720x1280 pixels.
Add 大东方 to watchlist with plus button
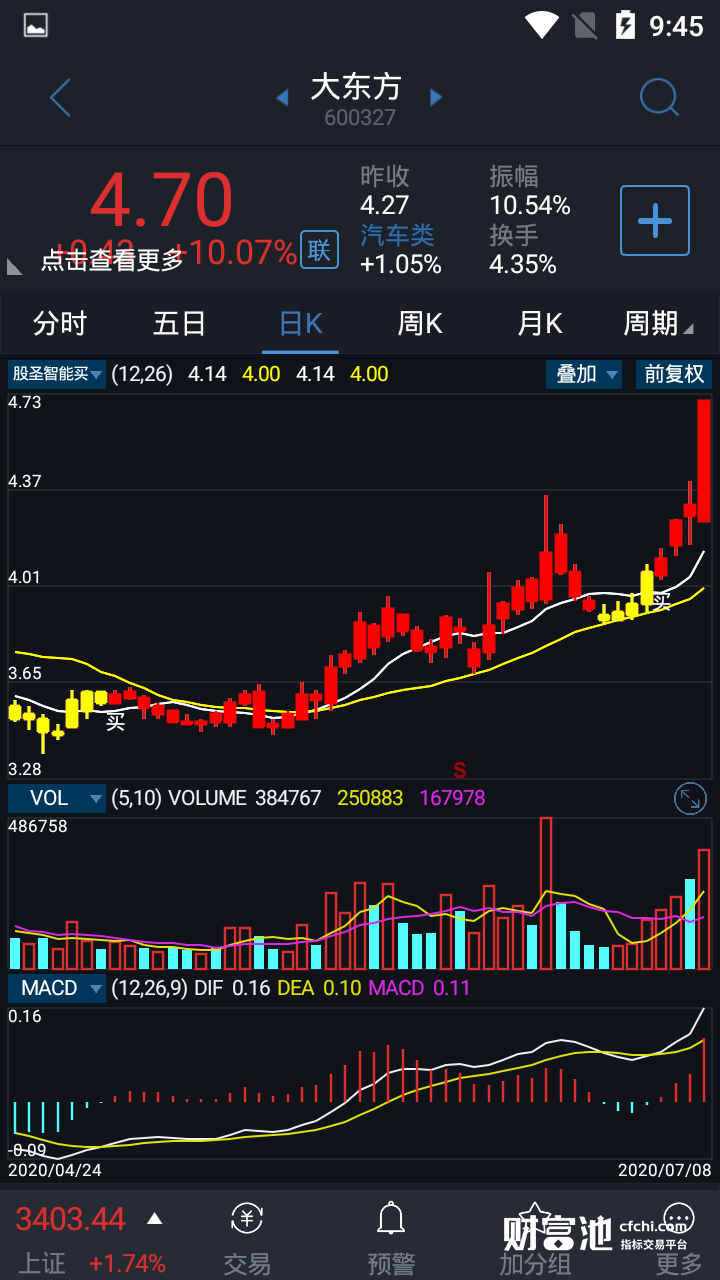tap(655, 220)
